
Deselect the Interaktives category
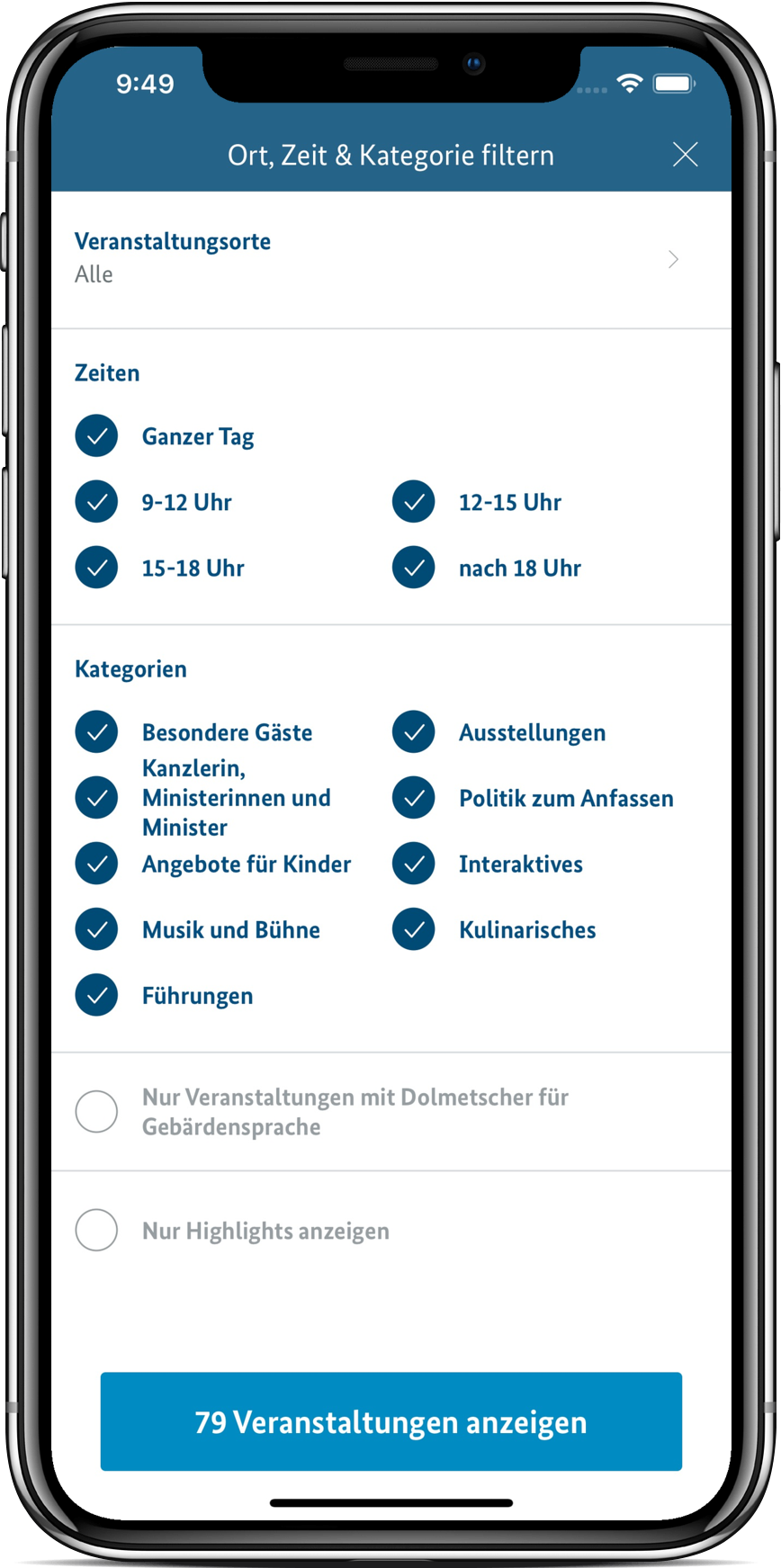click(x=414, y=864)
